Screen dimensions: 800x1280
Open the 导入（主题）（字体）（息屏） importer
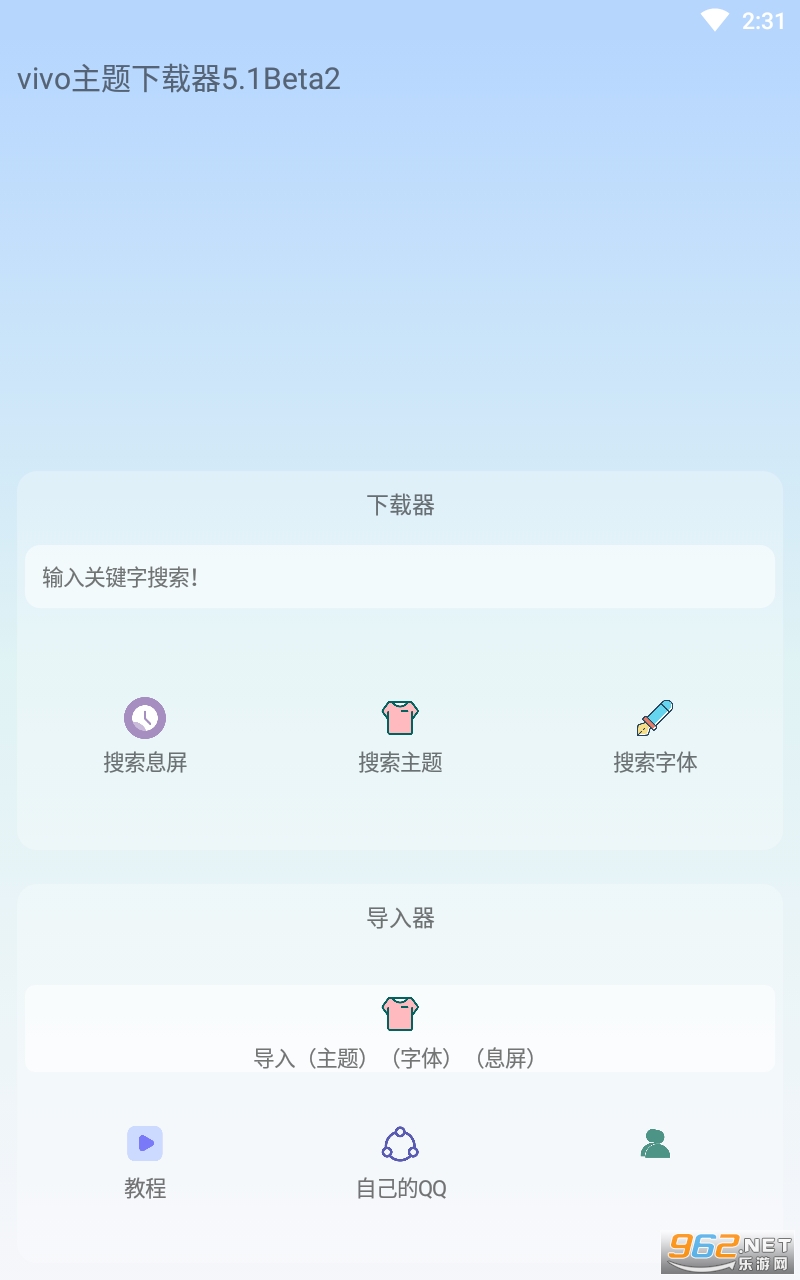click(x=400, y=1029)
